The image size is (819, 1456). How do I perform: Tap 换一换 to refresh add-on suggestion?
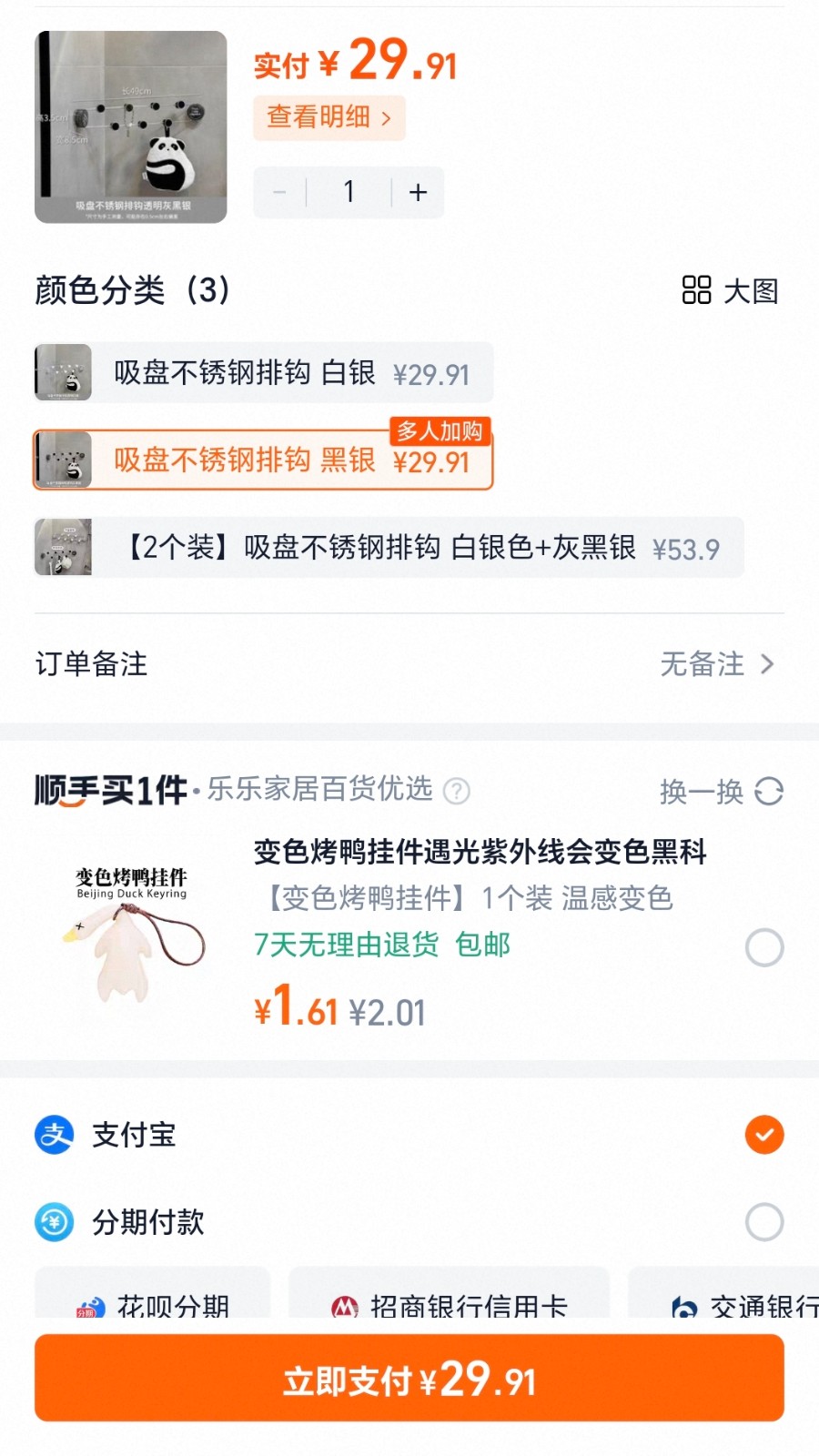pyautogui.click(x=721, y=792)
